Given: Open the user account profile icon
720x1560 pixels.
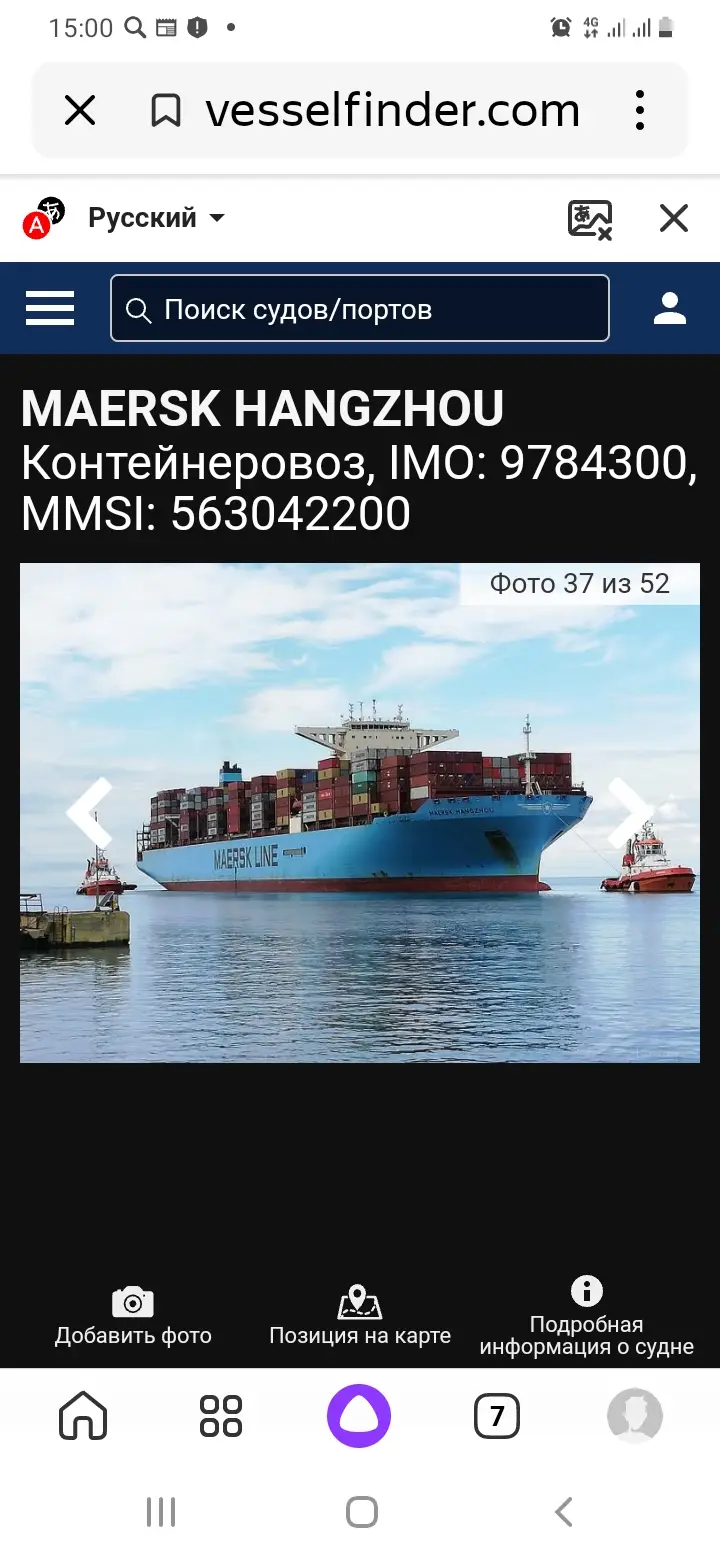Looking at the screenshot, I should [669, 309].
